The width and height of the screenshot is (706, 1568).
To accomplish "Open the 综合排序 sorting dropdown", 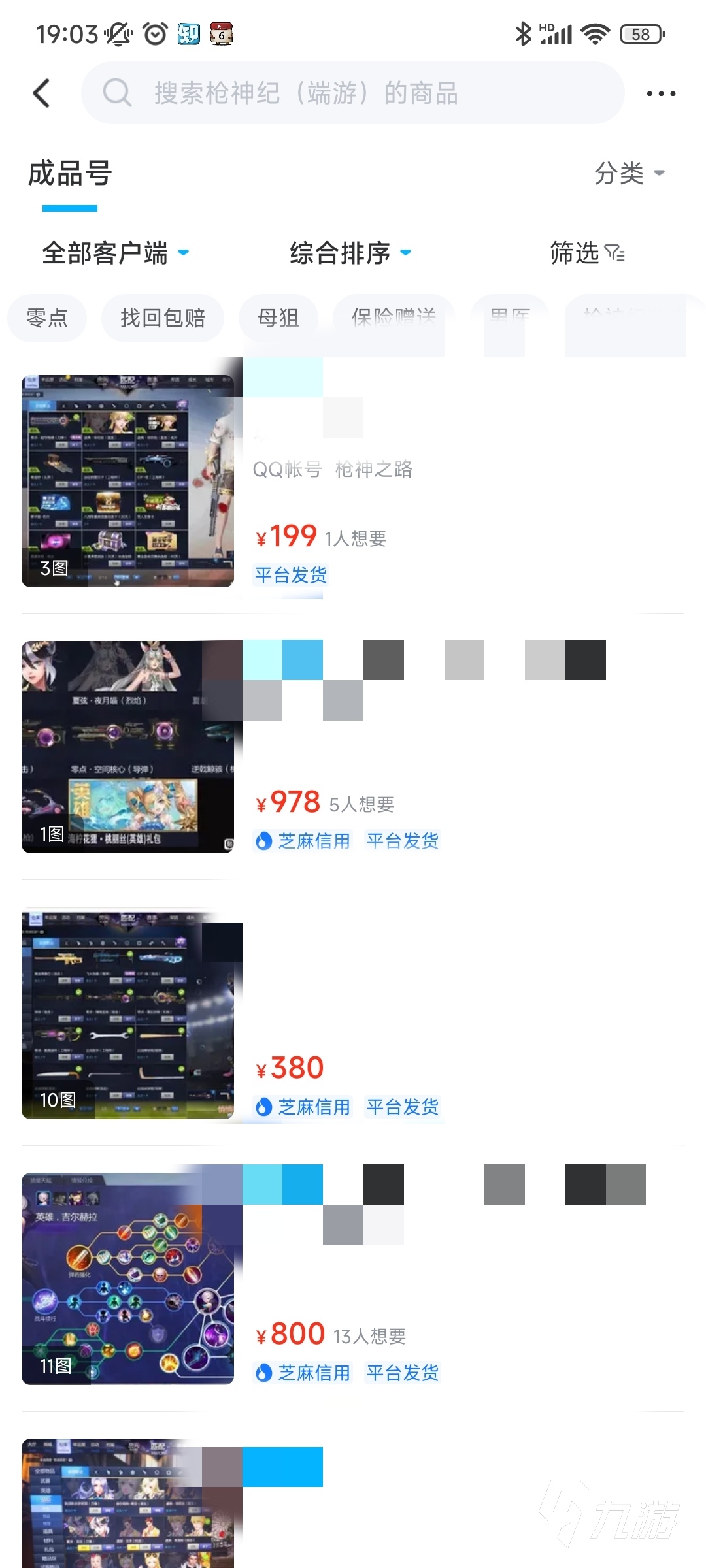I will [x=350, y=253].
